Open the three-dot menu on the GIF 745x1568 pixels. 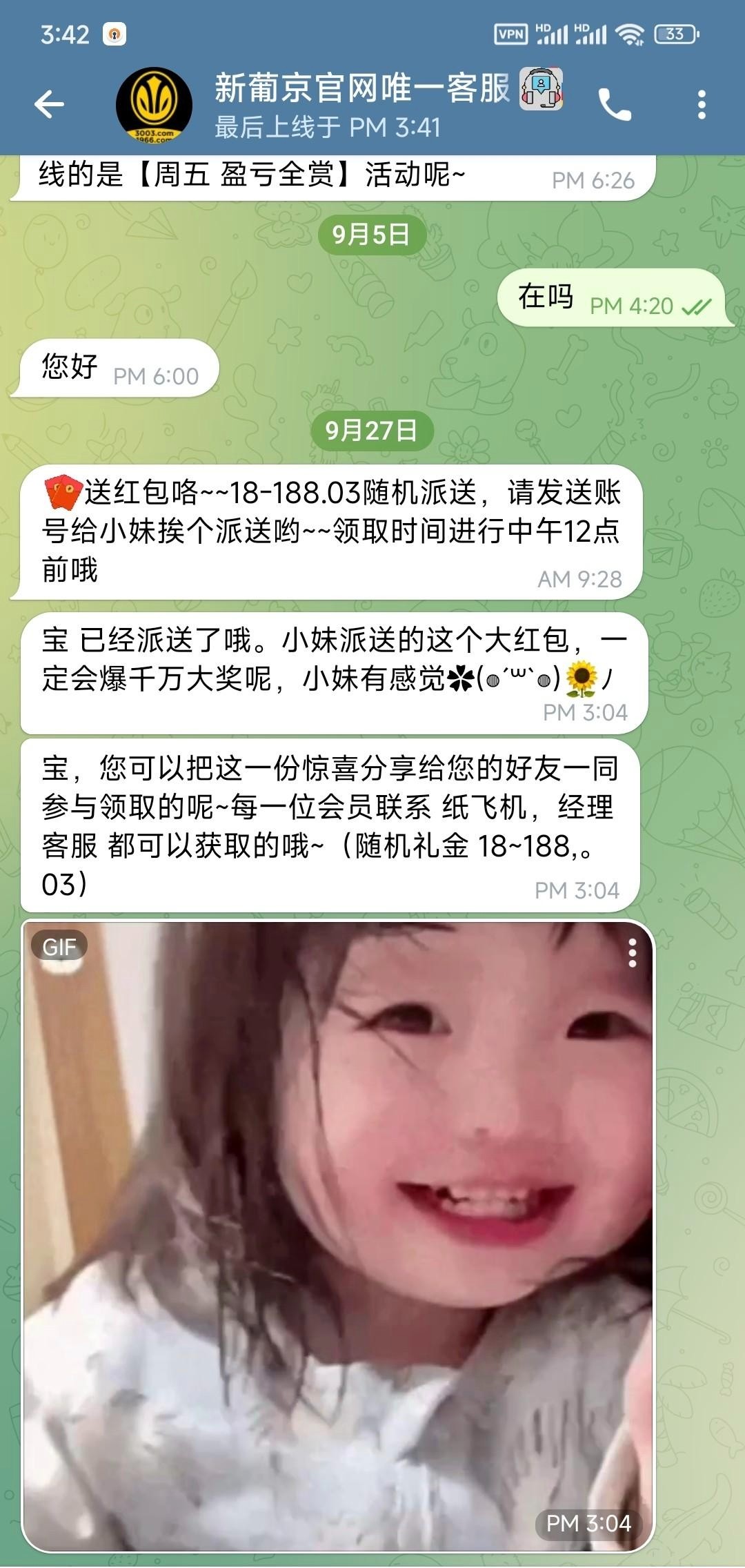pyautogui.click(x=632, y=953)
